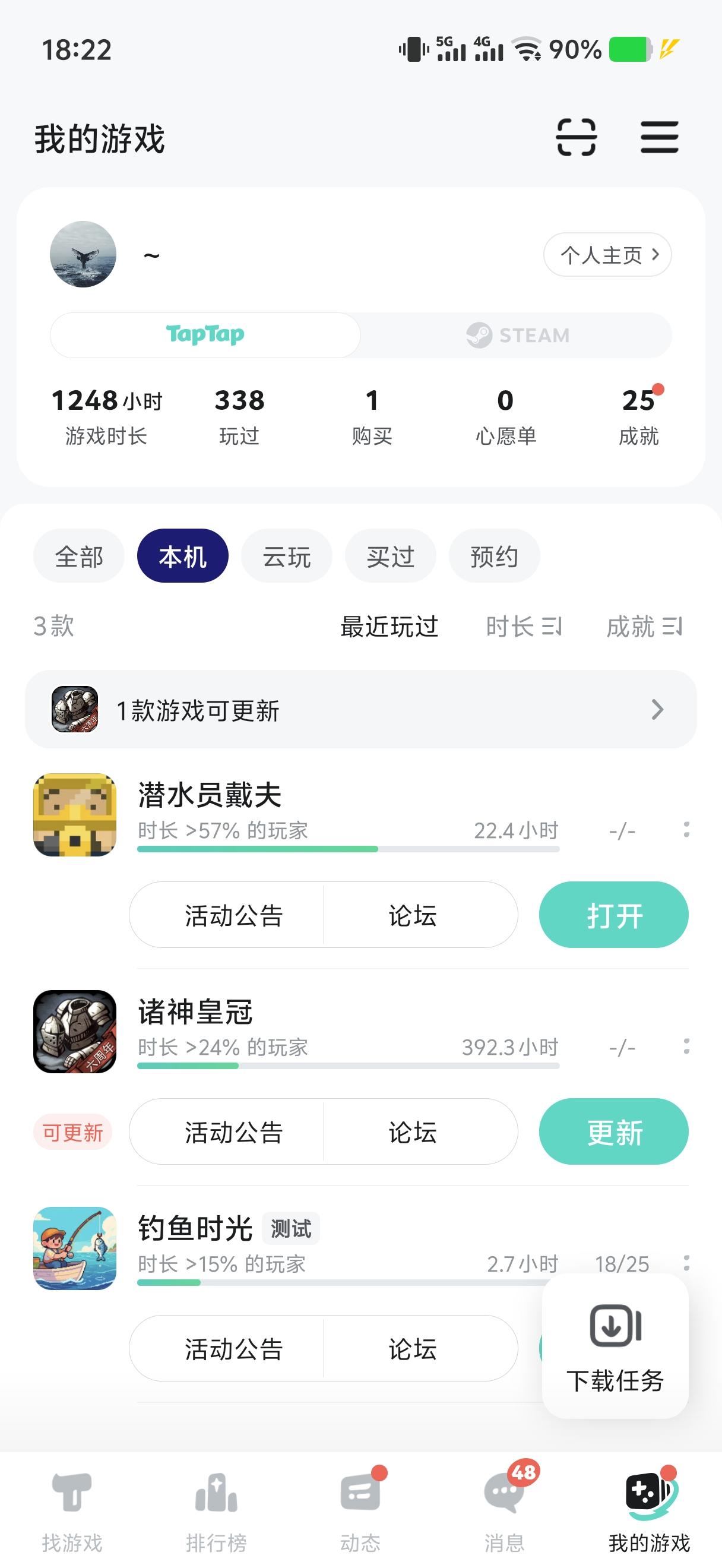Open the scan QR code icon
The height and width of the screenshot is (1568, 722).
pos(576,138)
